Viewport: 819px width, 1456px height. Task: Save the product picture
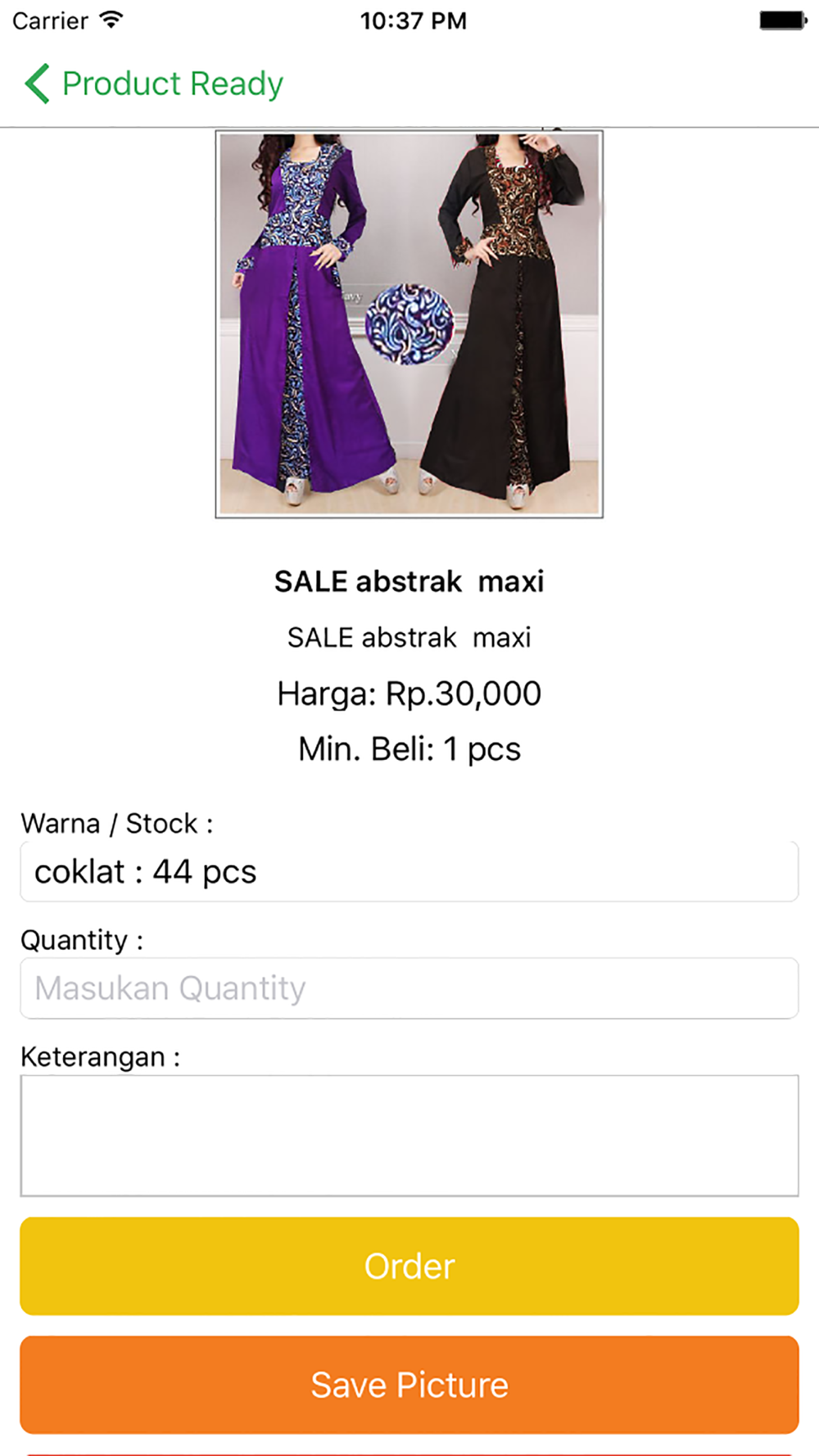click(x=409, y=1385)
